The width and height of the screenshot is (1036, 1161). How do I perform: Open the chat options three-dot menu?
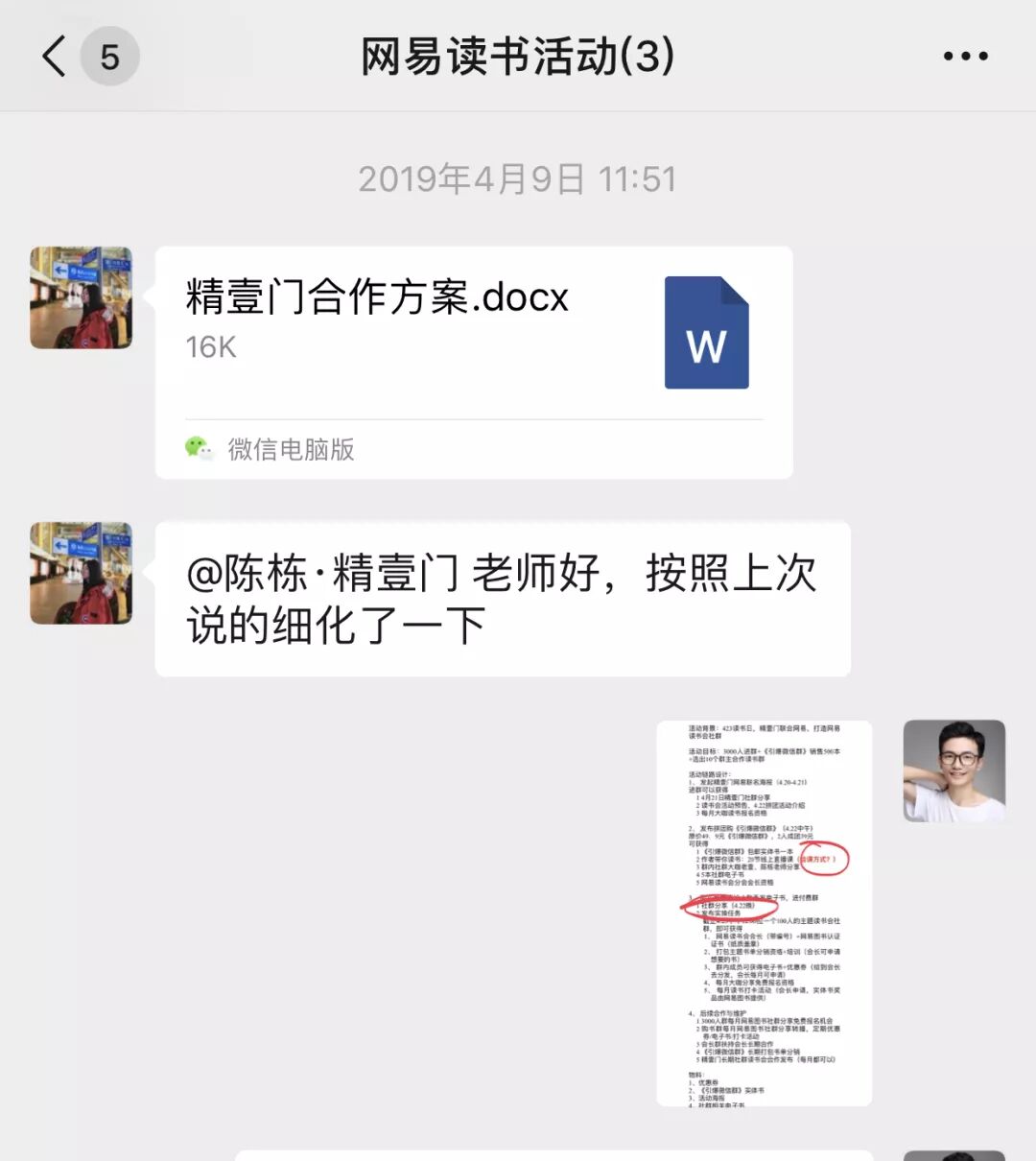[x=965, y=57]
